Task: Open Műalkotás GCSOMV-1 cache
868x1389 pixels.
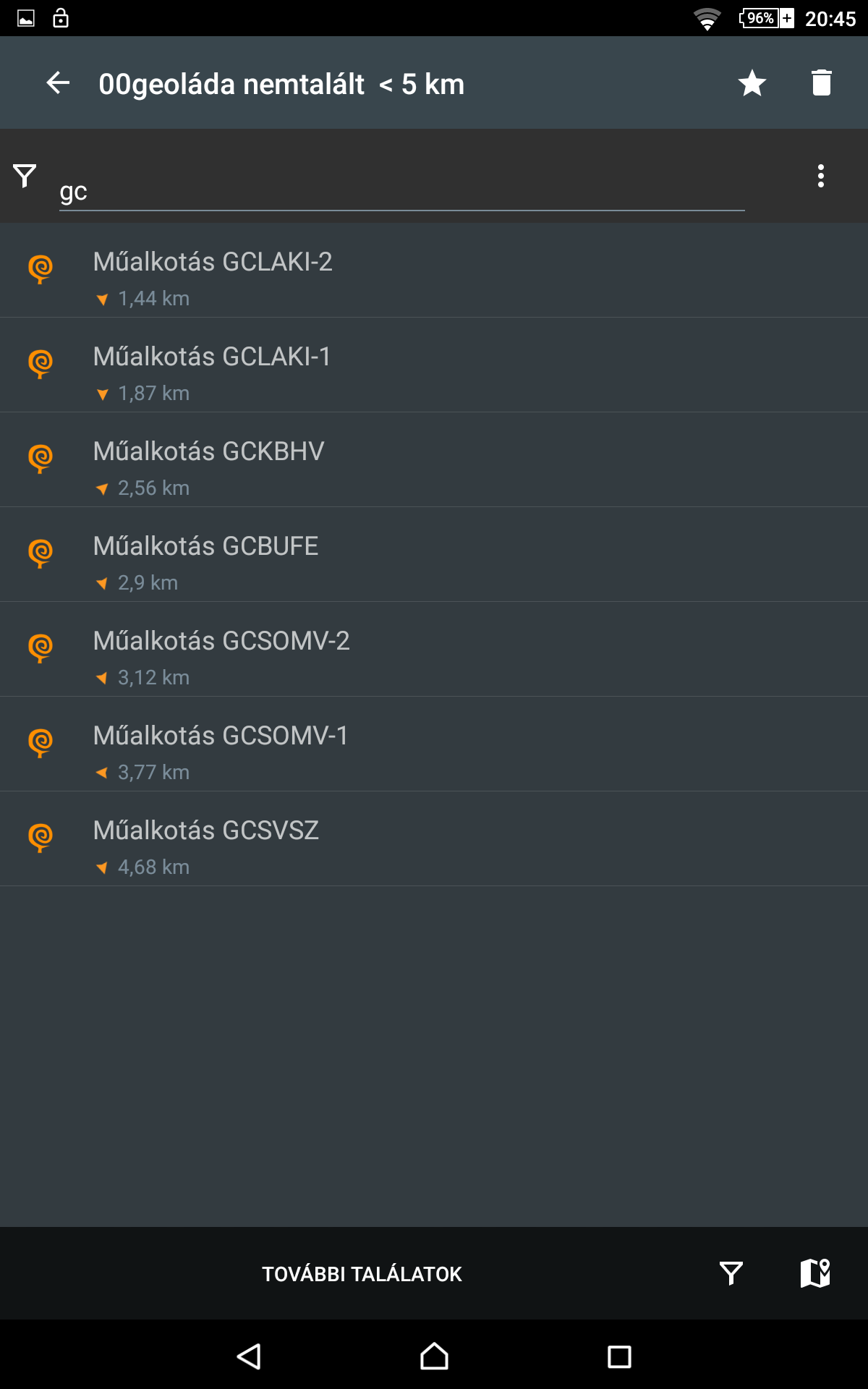Action: (434, 744)
